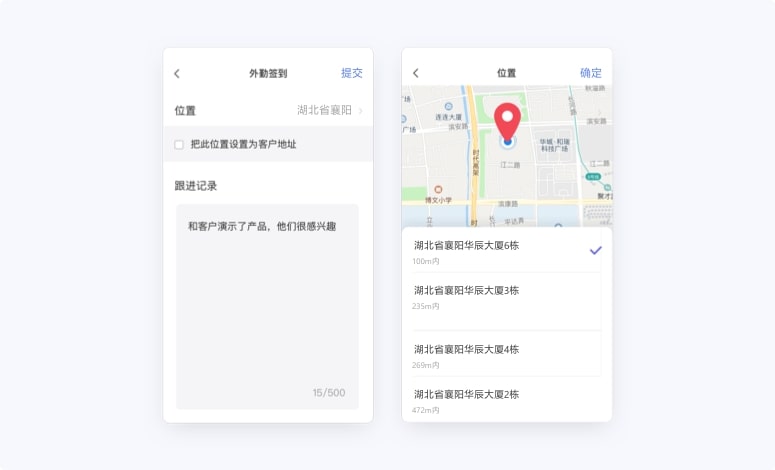Pick the 湖北省襄阳华辰大厦4栋 address
775x470 pixels.
pos(506,355)
